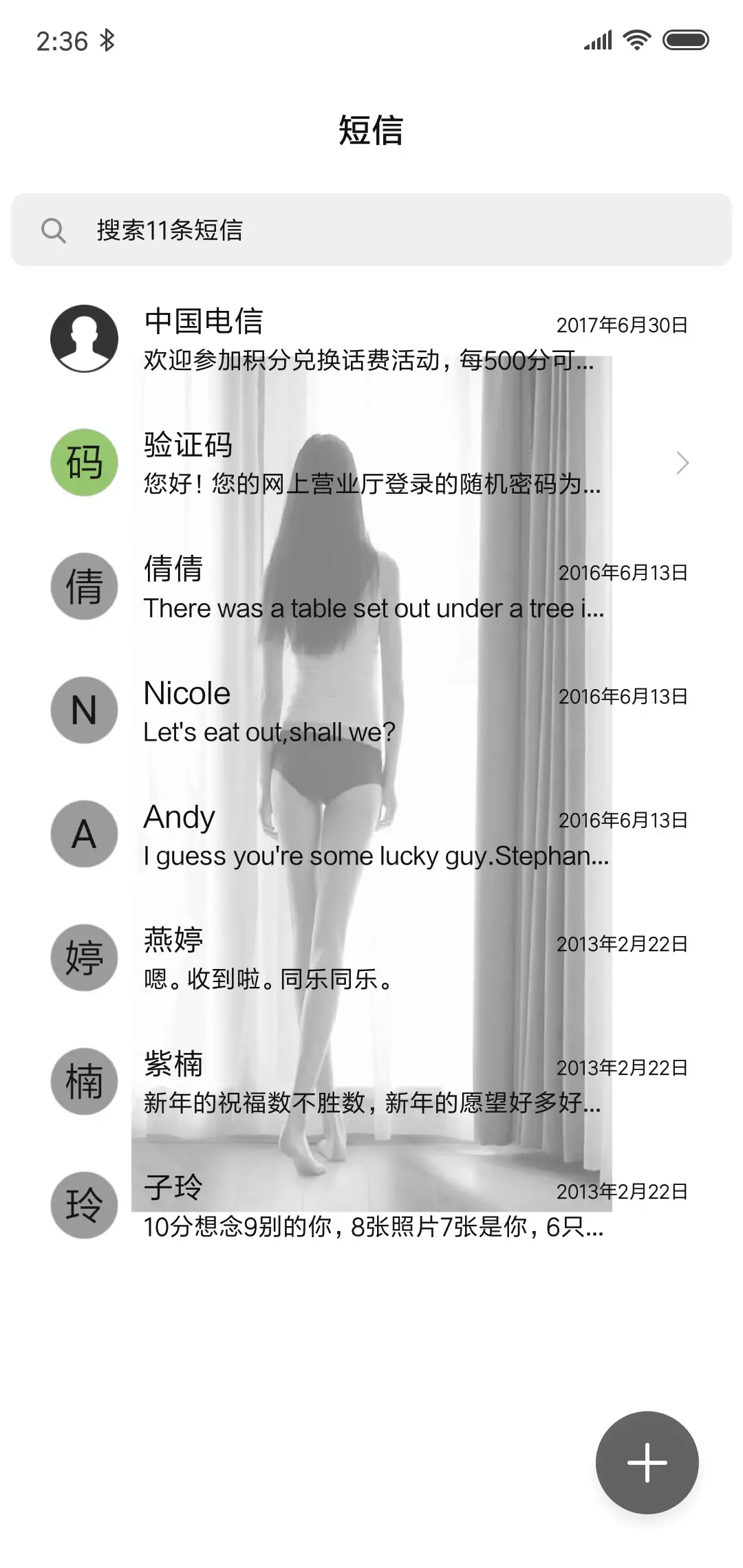Select 倩倩's avatar icon
The width and height of the screenshot is (743, 1568).
[x=84, y=586]
